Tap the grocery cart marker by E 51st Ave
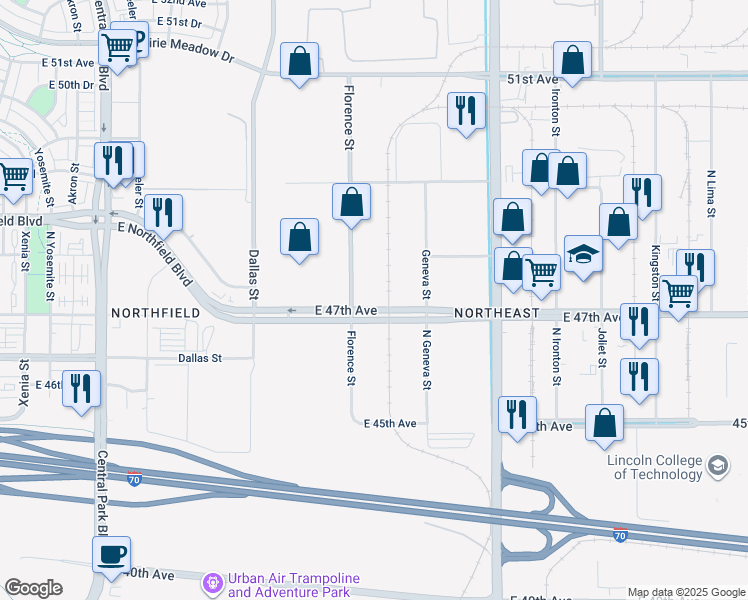Screen dimensions: 748x600 point(117,46)
